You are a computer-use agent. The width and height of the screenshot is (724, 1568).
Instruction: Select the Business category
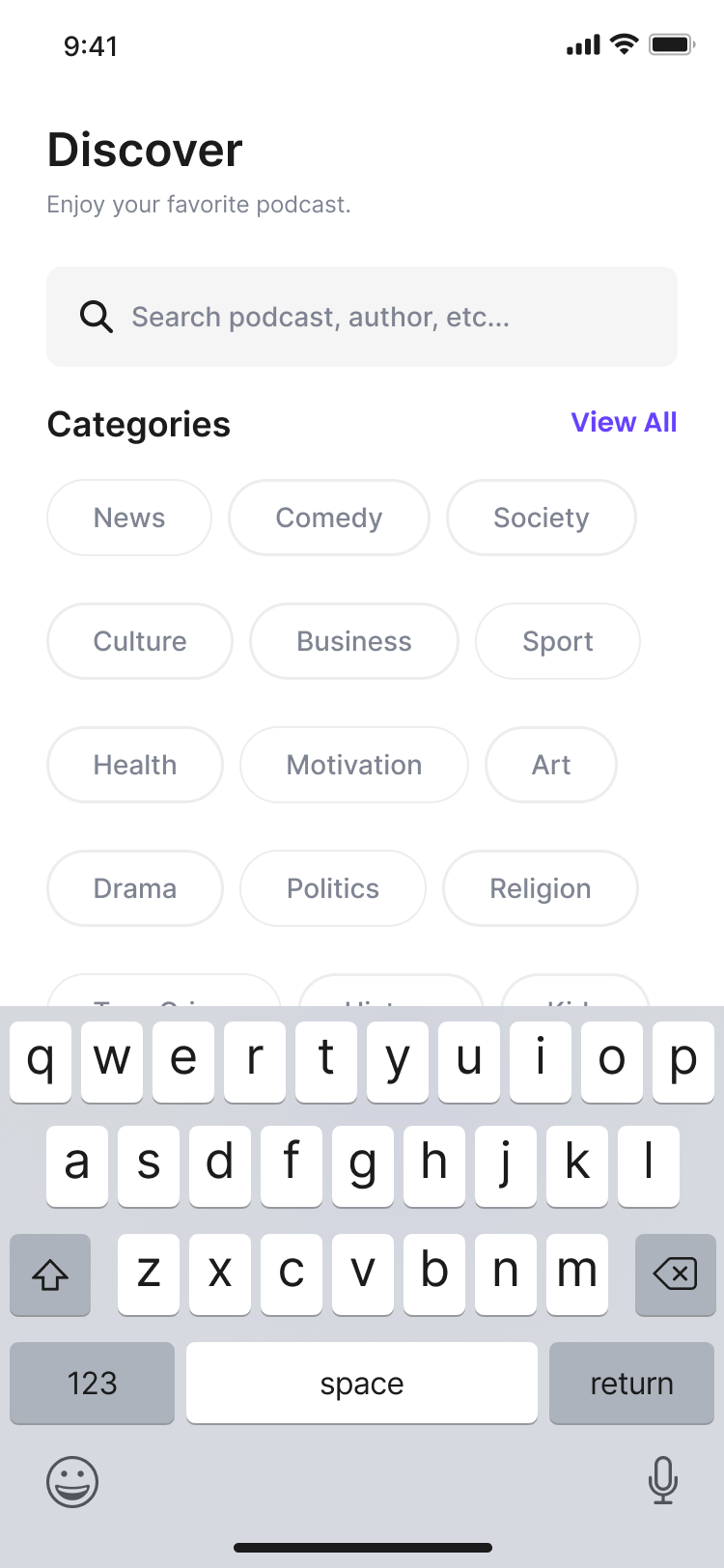353,641
